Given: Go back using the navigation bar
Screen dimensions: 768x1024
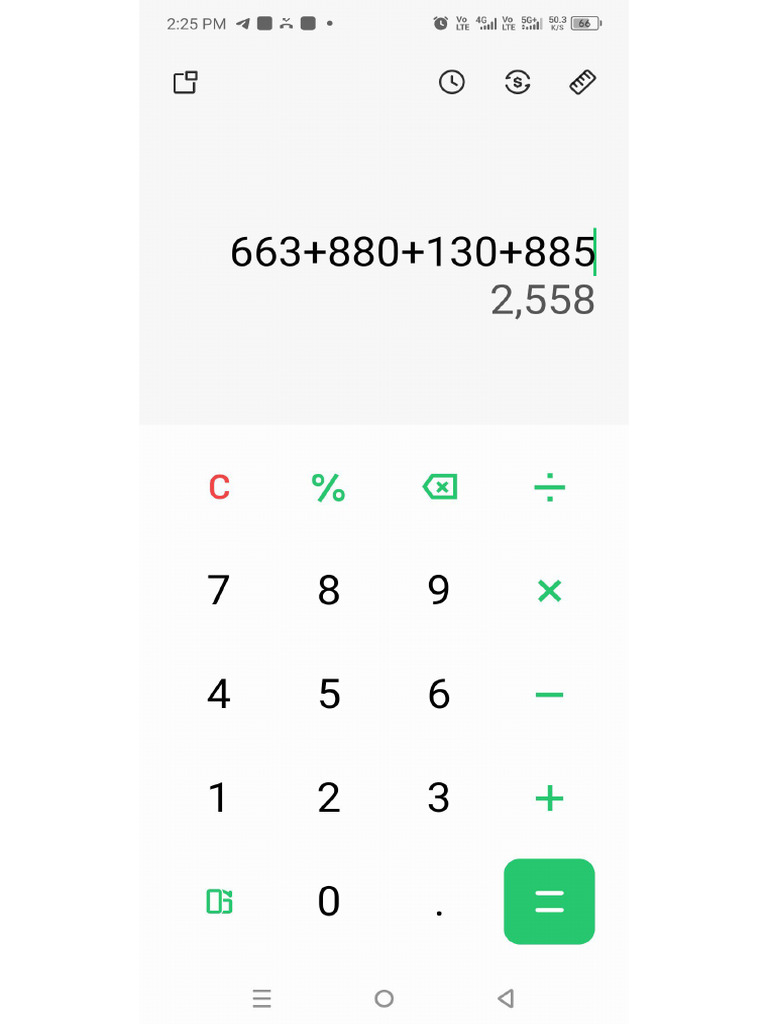Looking at the screenshot, I should point(506,998).
